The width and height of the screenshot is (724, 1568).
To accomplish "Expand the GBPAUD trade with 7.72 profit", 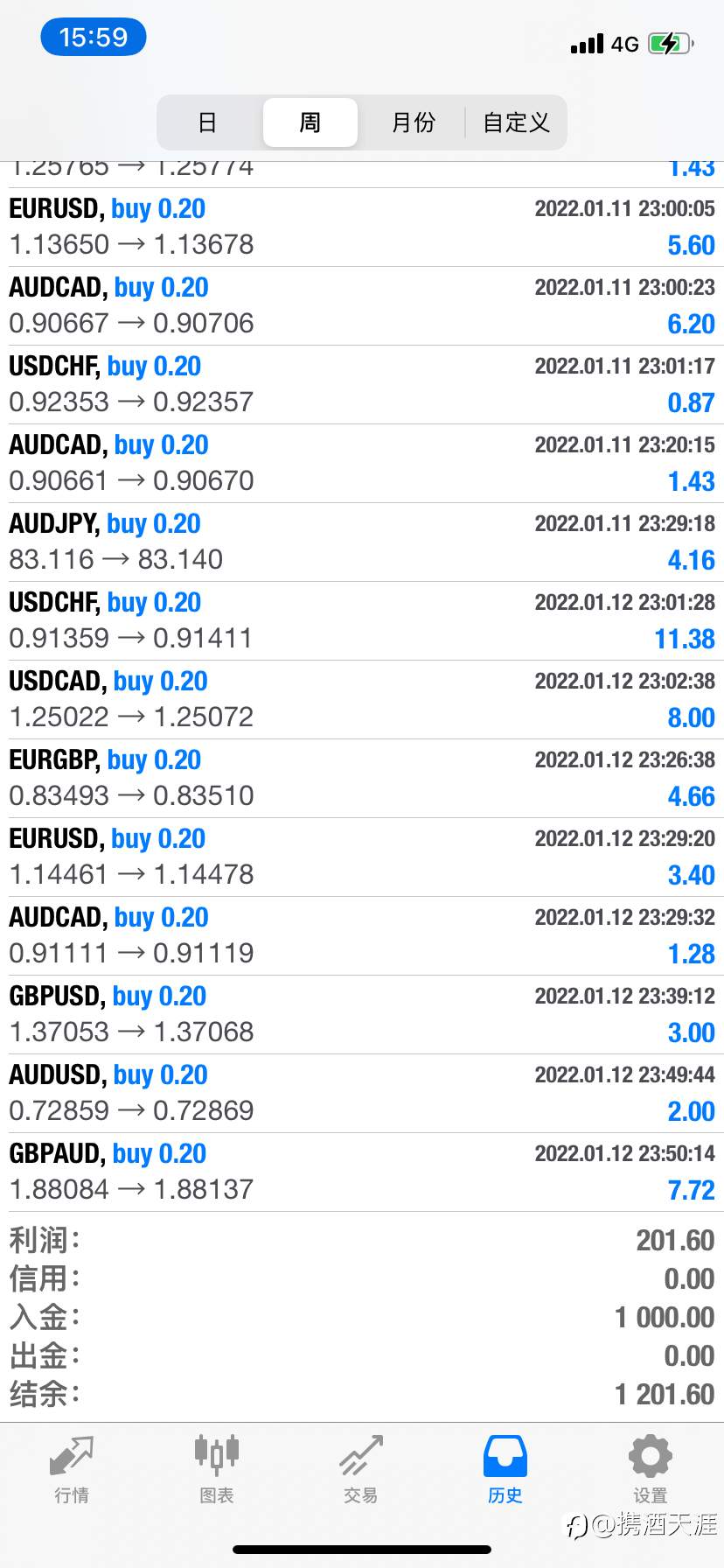I will point(362,1172).
